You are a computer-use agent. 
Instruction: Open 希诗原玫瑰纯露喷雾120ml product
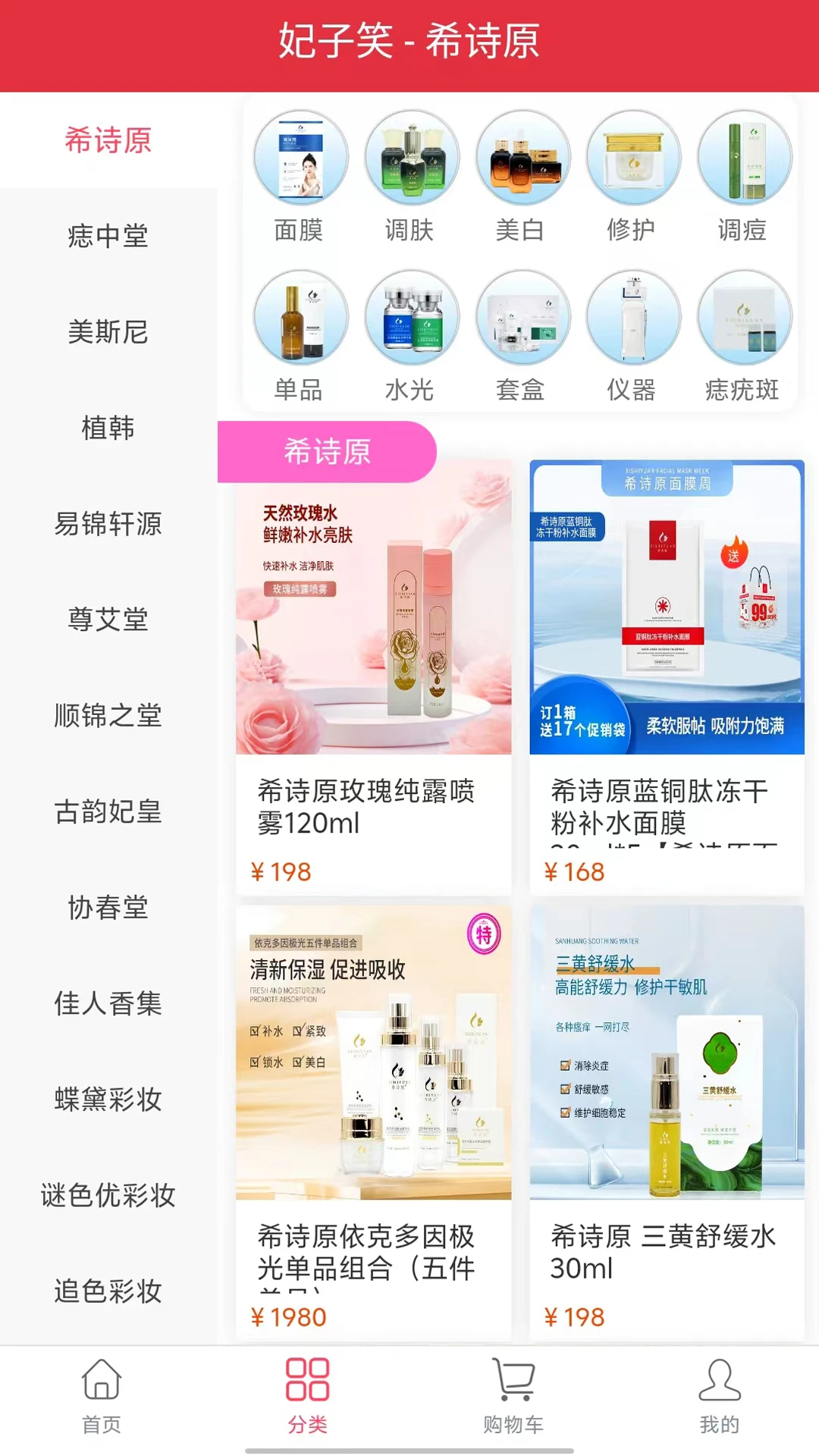point(373,675)
